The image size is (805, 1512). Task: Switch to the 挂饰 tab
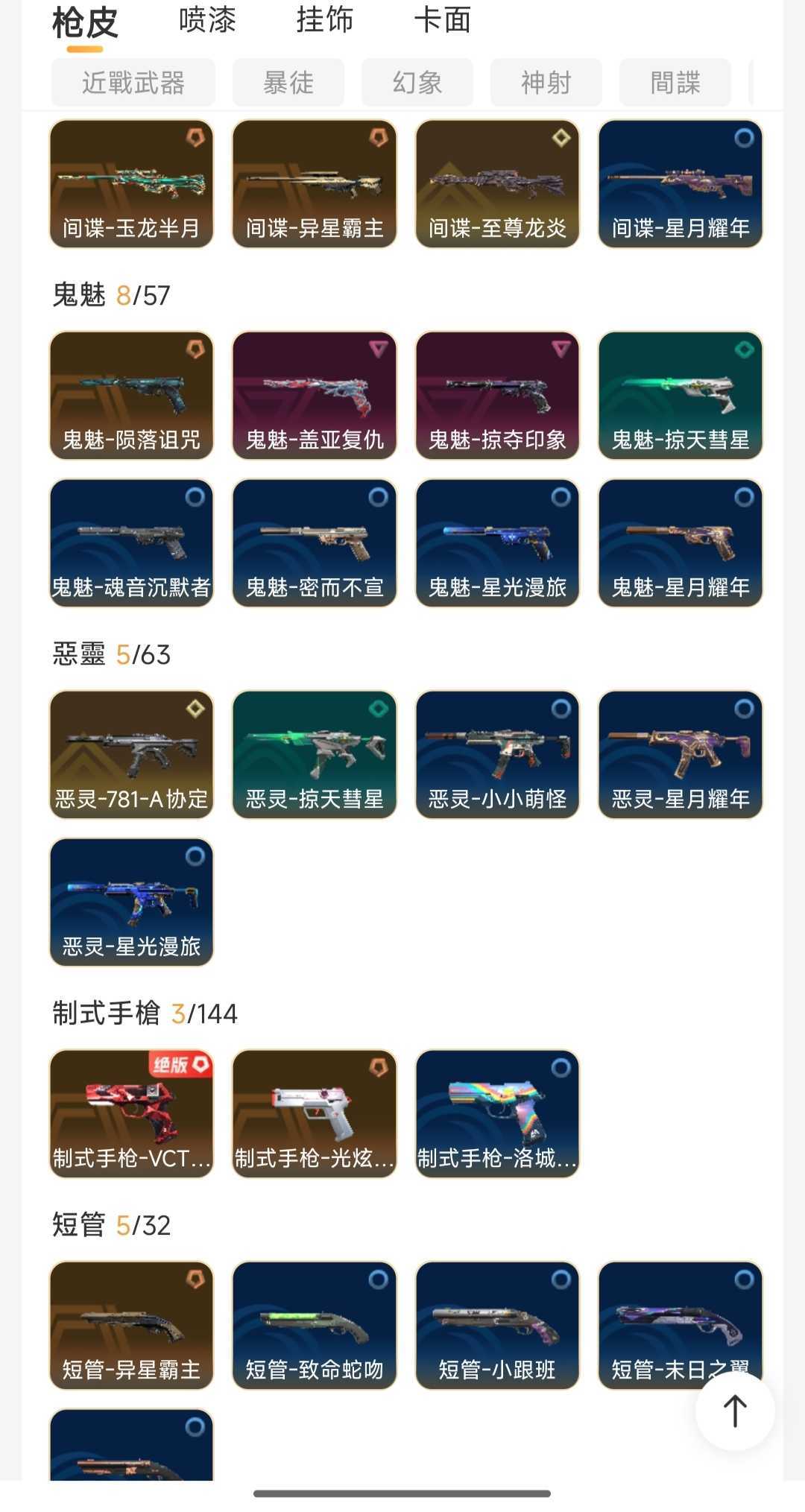click(x=324, y=20)
